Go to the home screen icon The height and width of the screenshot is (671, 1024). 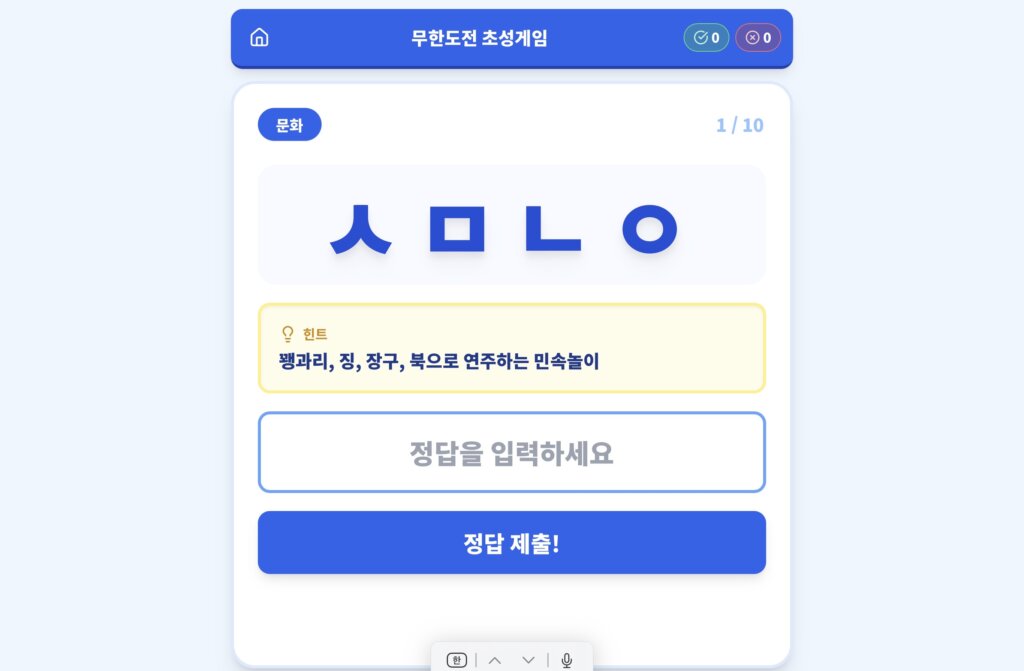click(x=259, y=38)
